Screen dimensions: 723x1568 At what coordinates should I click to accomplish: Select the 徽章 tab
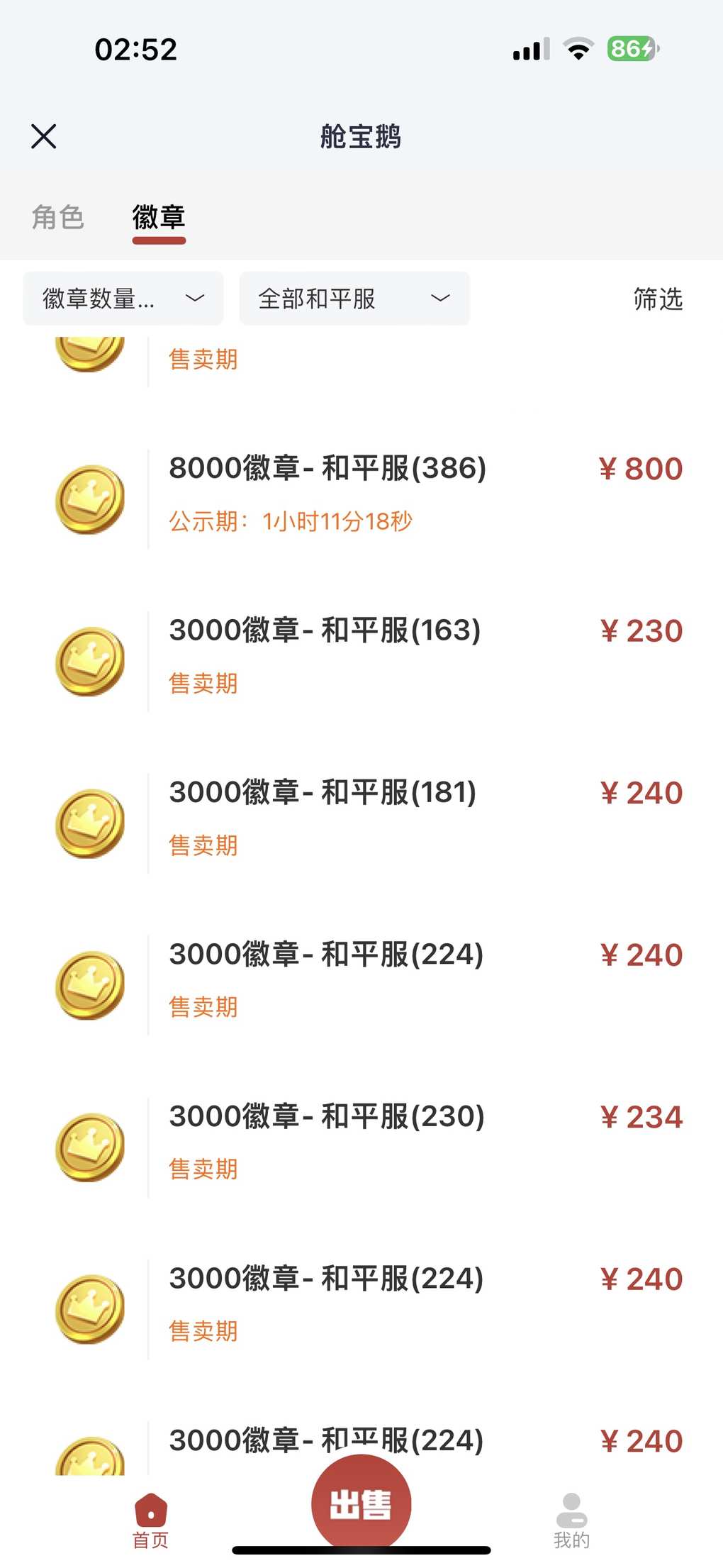click(159, 217)
